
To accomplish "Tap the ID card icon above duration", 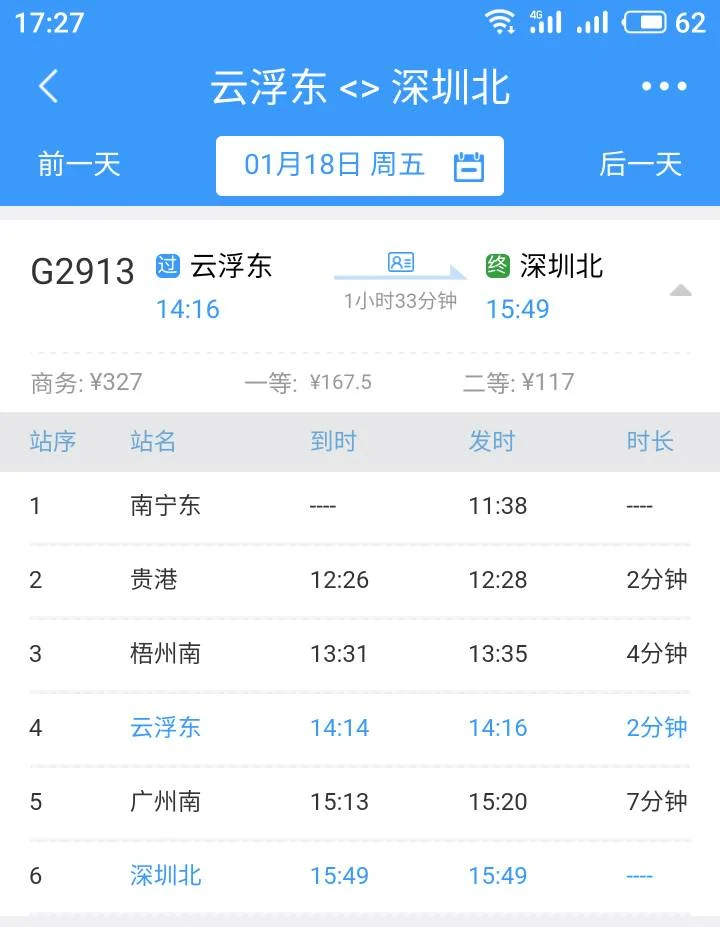I will (x=399, y=262).
